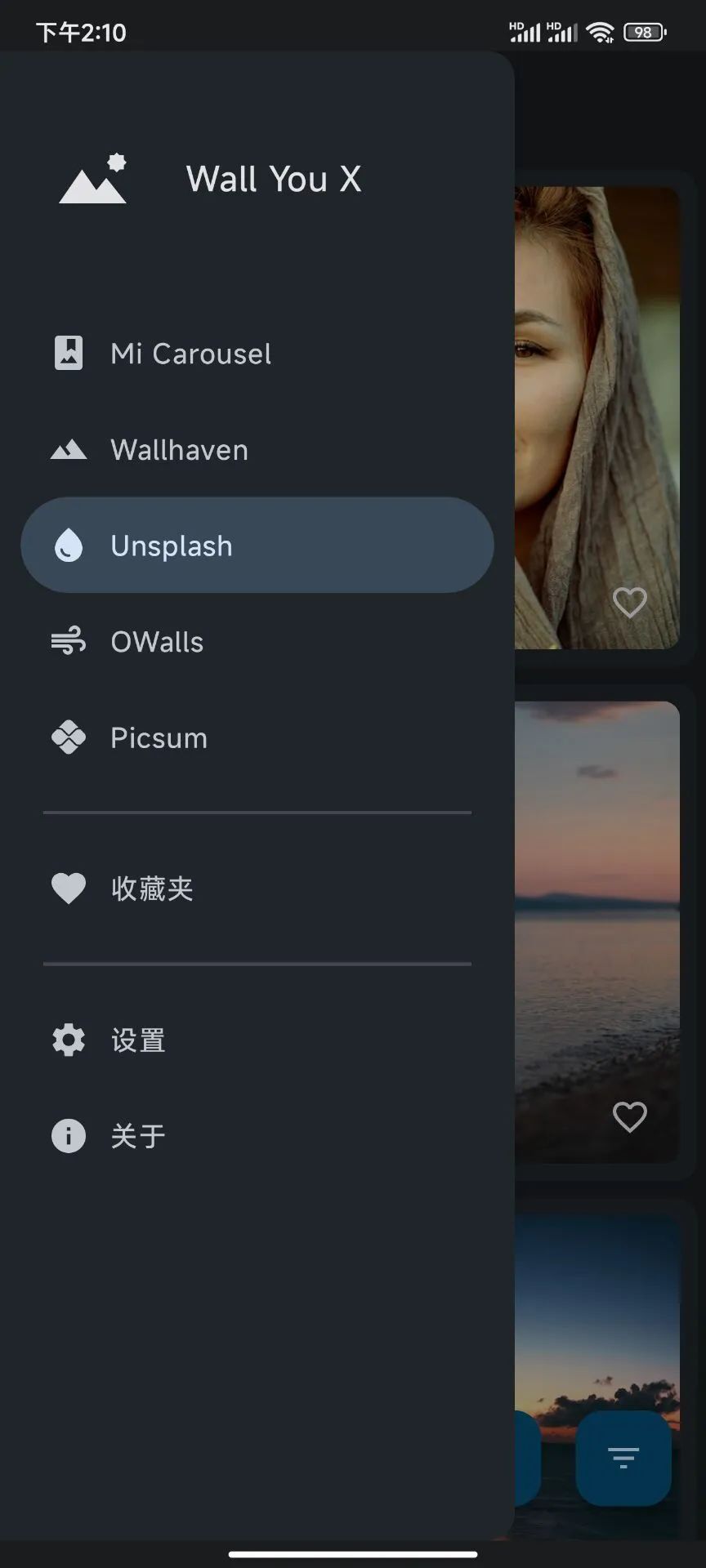Open the filter floating button
The image size is (706, 1568).
pyautogui.click(x=623, y=1458)
